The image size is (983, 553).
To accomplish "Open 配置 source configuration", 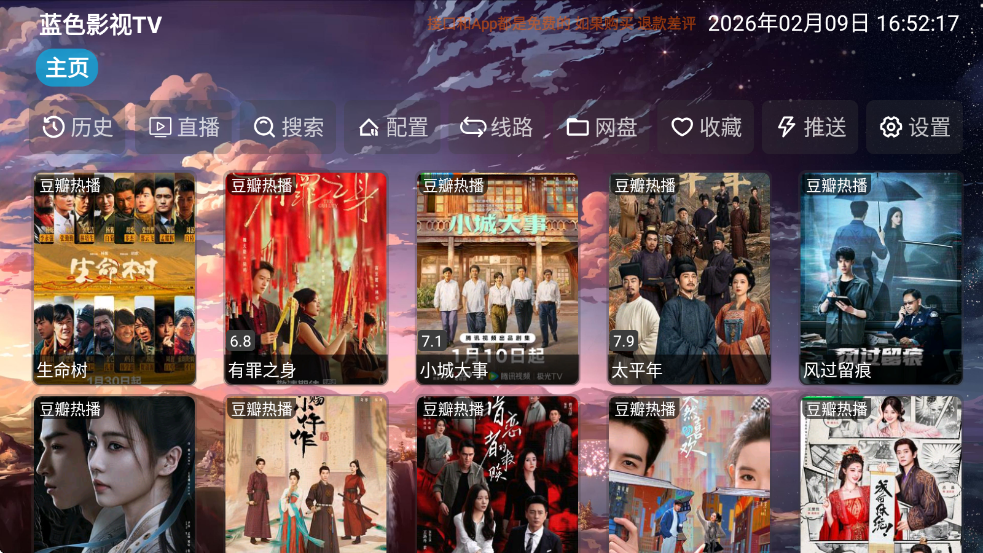I will pos(393,127).
